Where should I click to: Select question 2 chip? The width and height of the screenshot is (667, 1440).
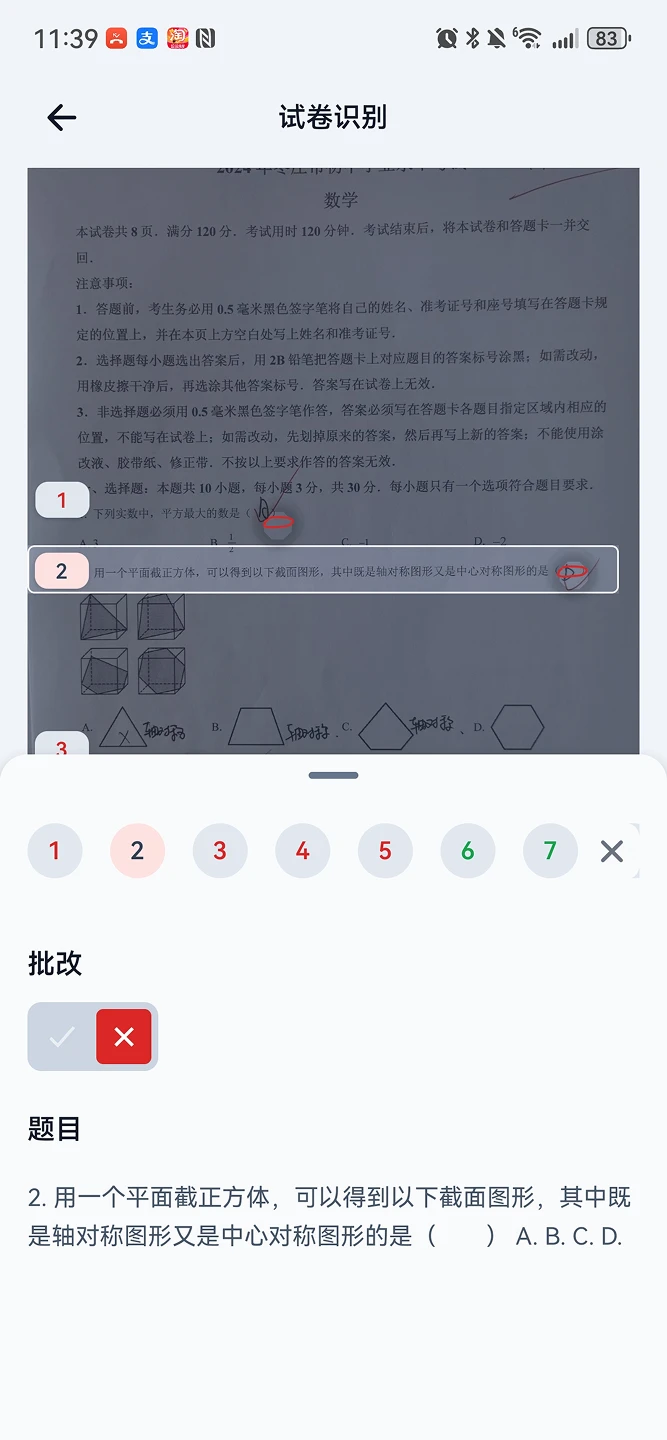(137, 851)
